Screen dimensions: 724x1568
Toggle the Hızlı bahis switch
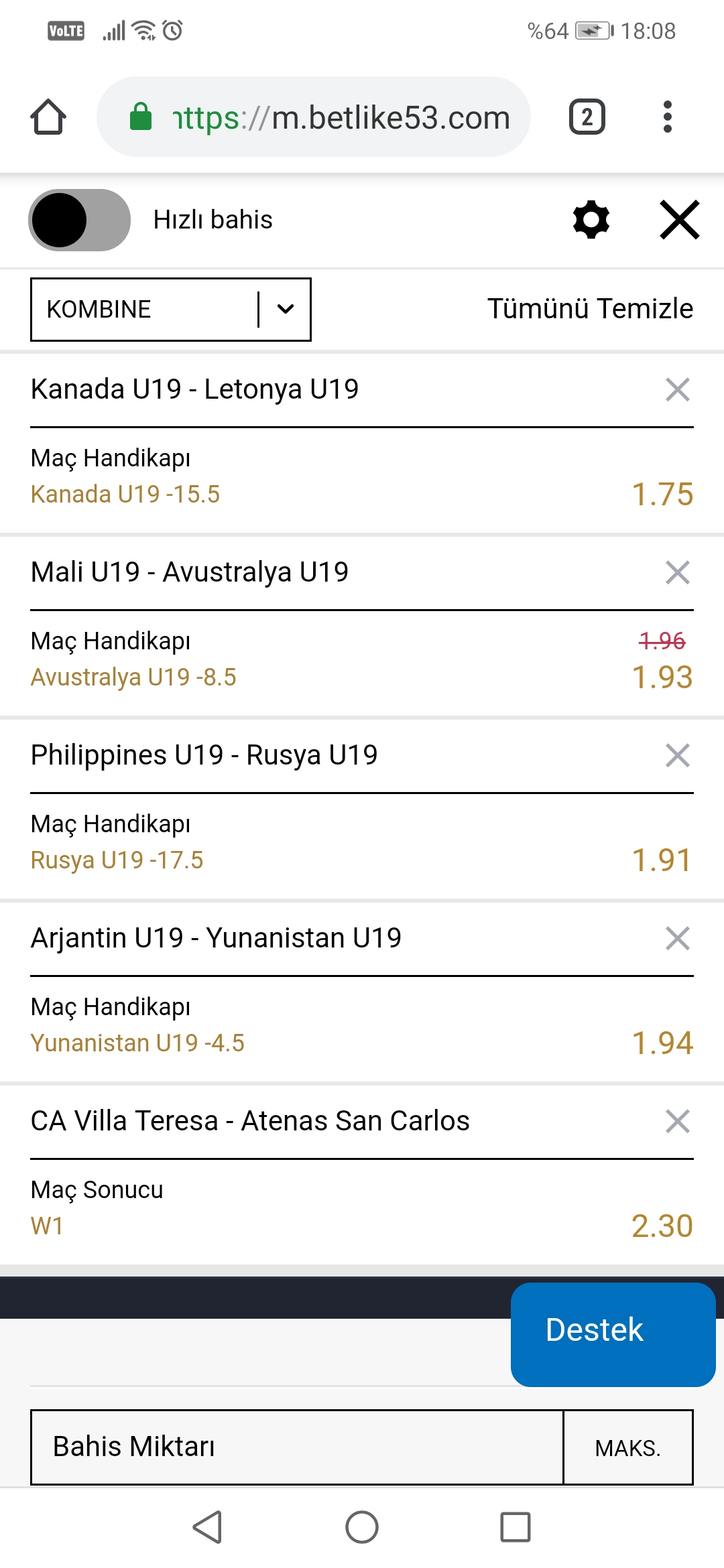(79, 220)
